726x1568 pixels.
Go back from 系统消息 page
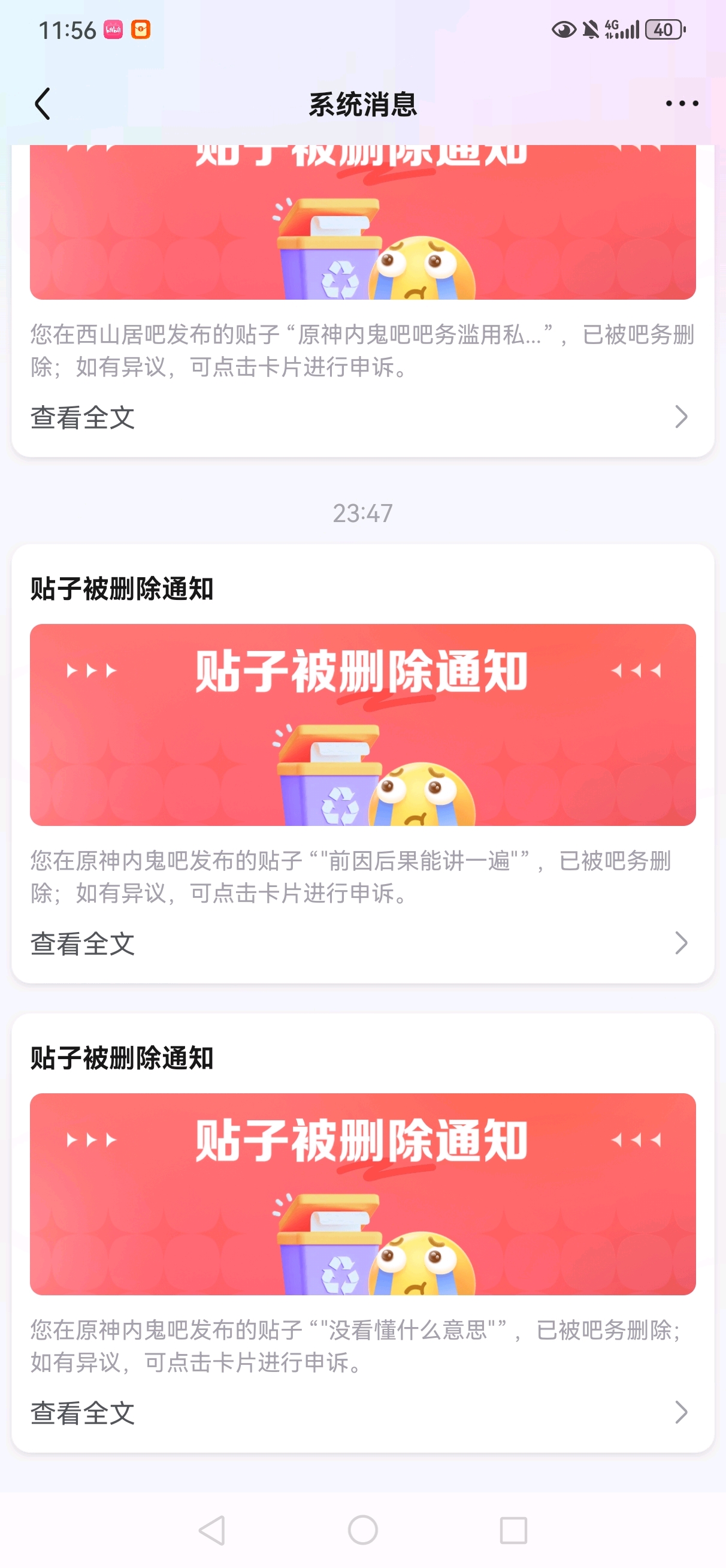(x=42, y=104)
